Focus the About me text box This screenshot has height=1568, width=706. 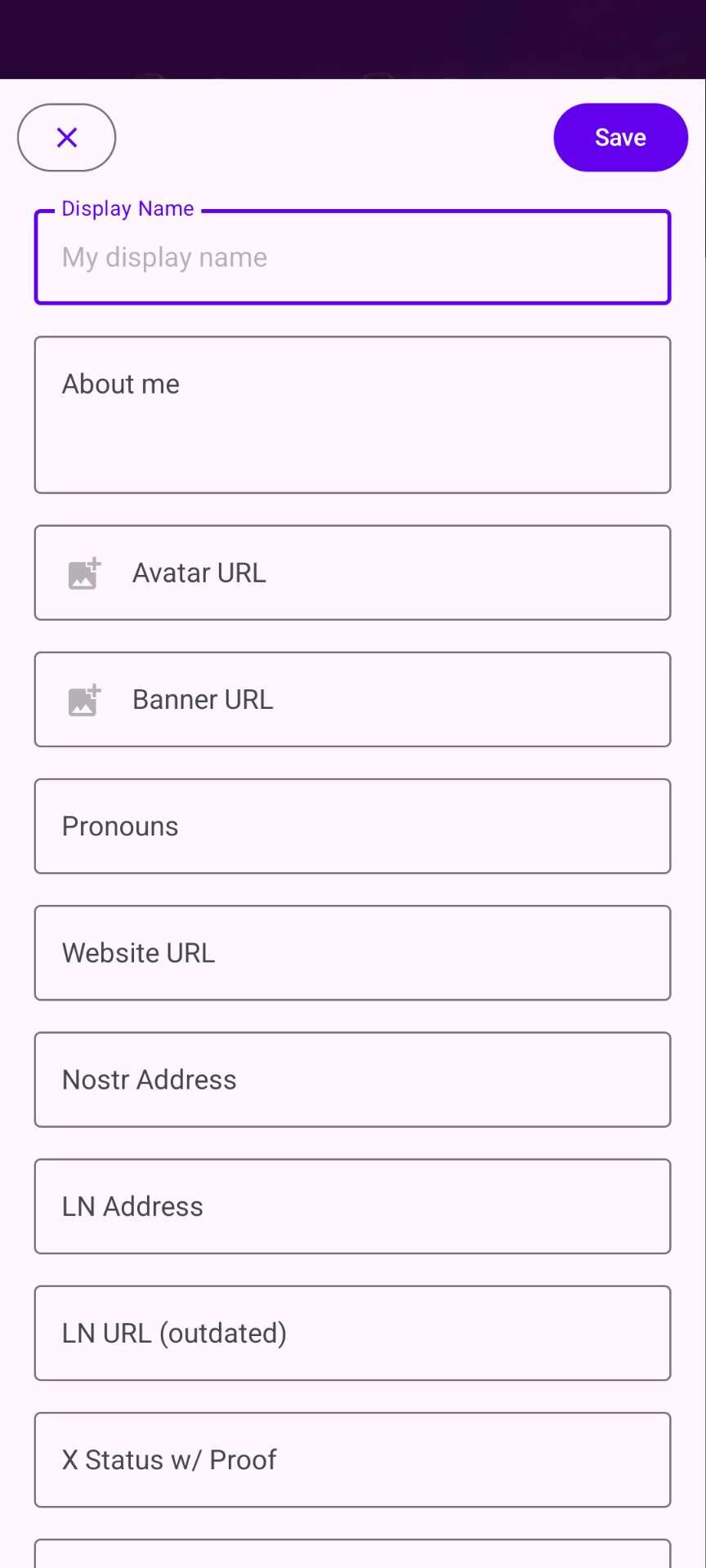point(352,415)
